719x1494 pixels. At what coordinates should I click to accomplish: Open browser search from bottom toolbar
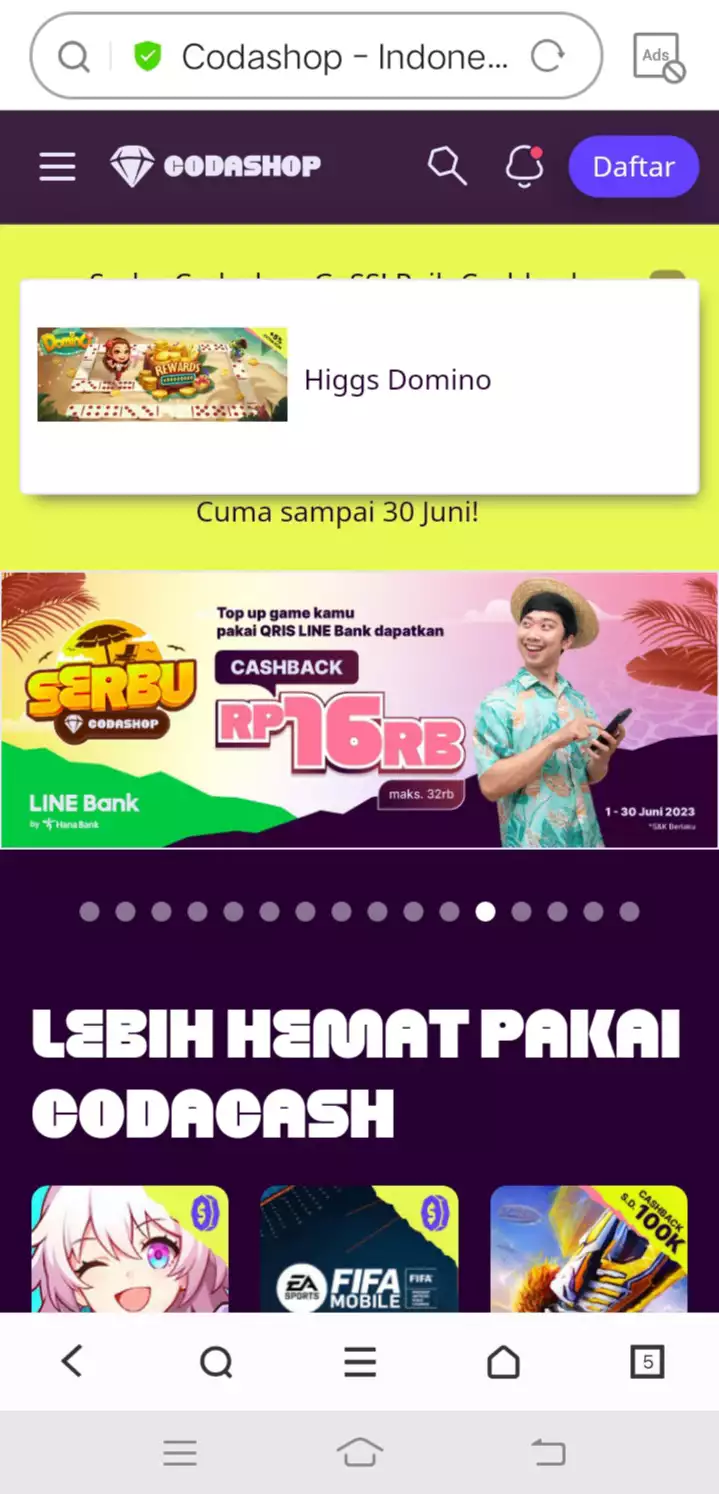coord(215,1361)
